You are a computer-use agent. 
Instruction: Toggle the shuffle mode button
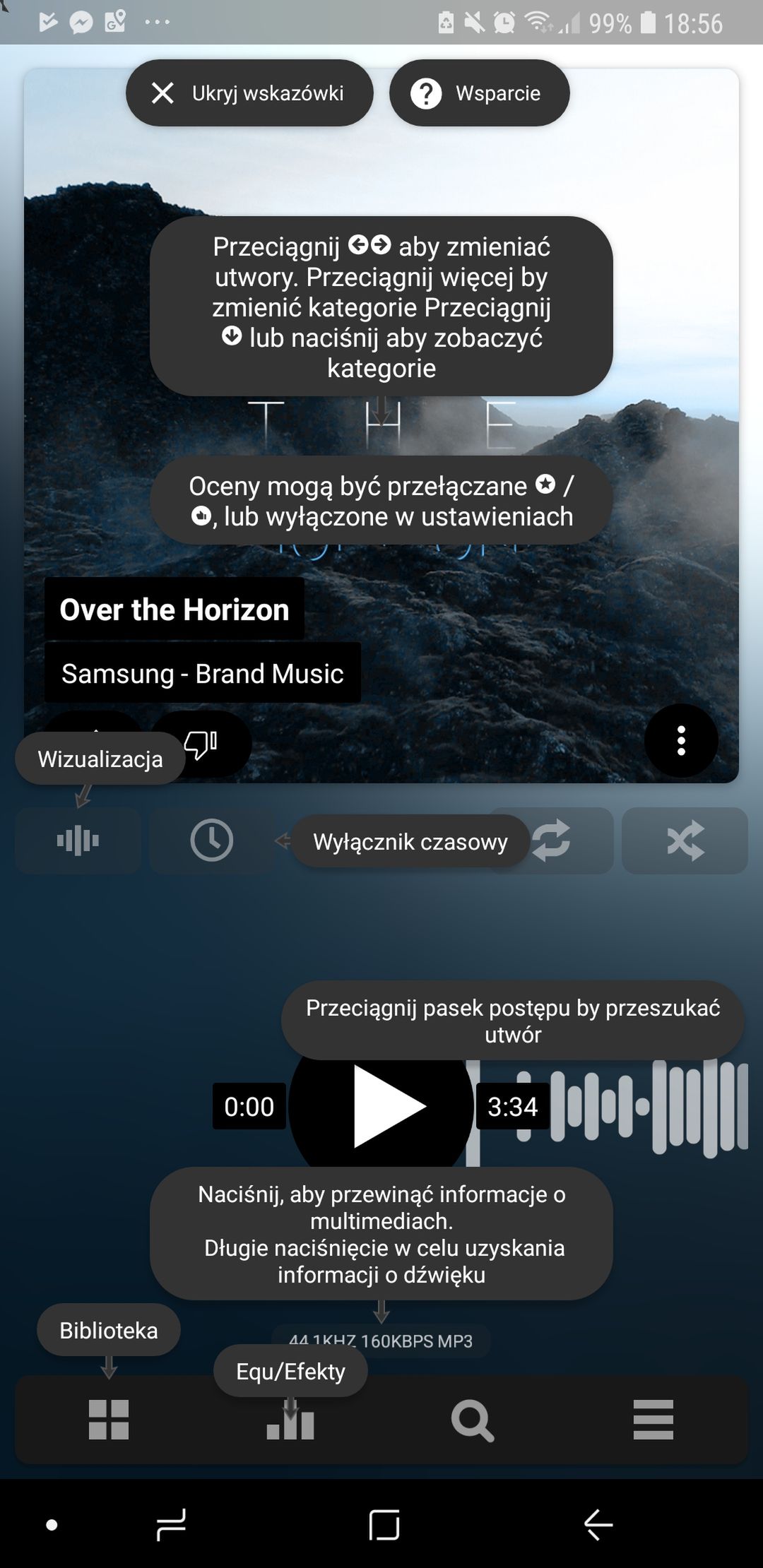coord(685,841)
